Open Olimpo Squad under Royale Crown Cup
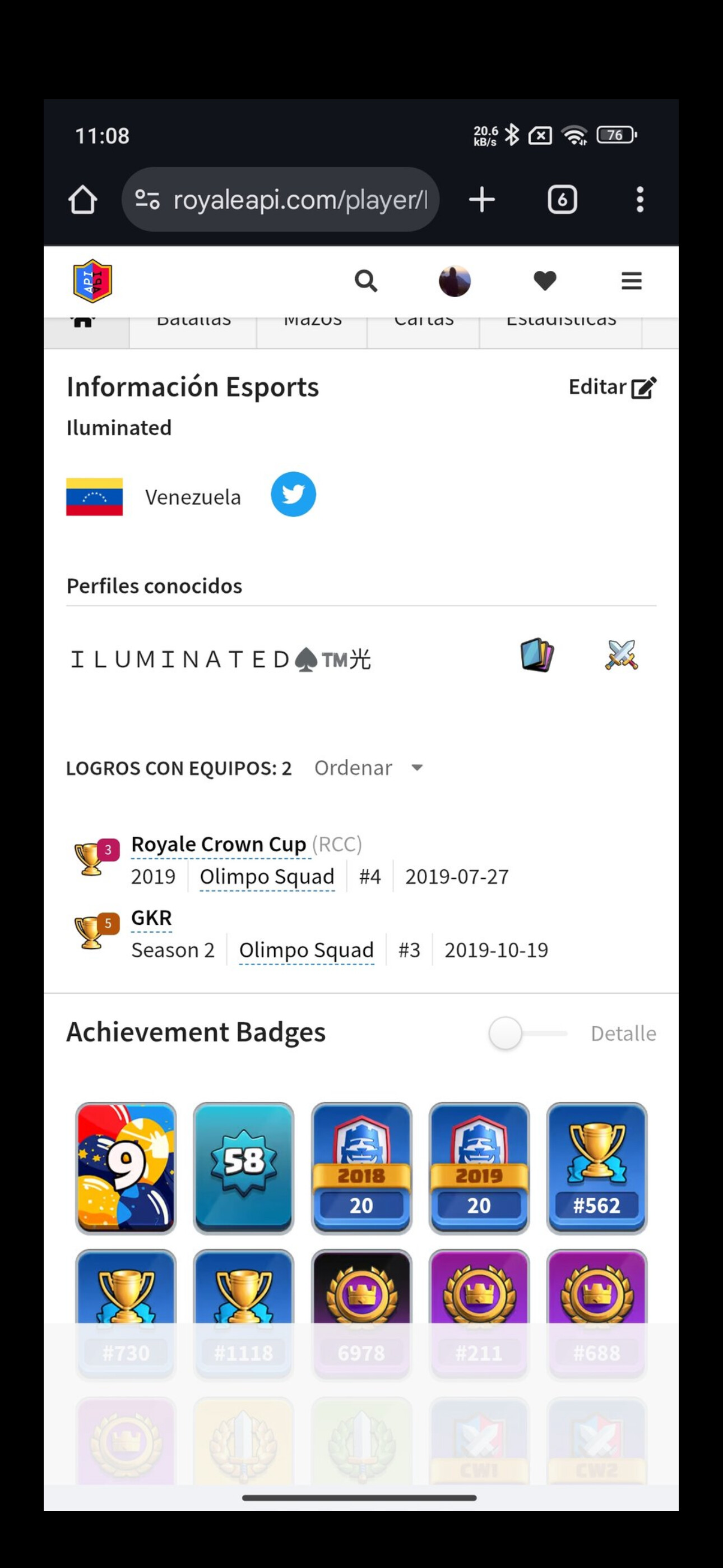 tap(267, 877)
